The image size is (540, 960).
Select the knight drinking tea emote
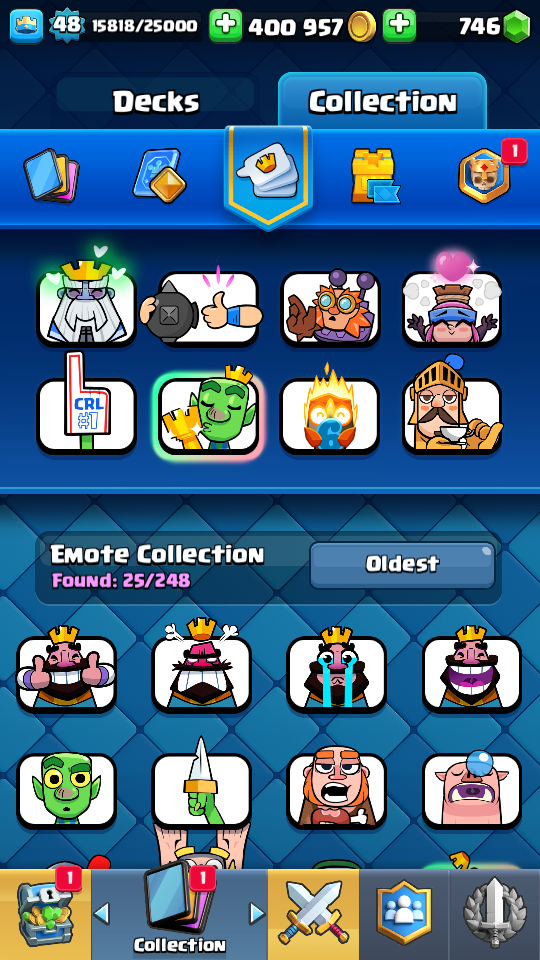point(452,410)
